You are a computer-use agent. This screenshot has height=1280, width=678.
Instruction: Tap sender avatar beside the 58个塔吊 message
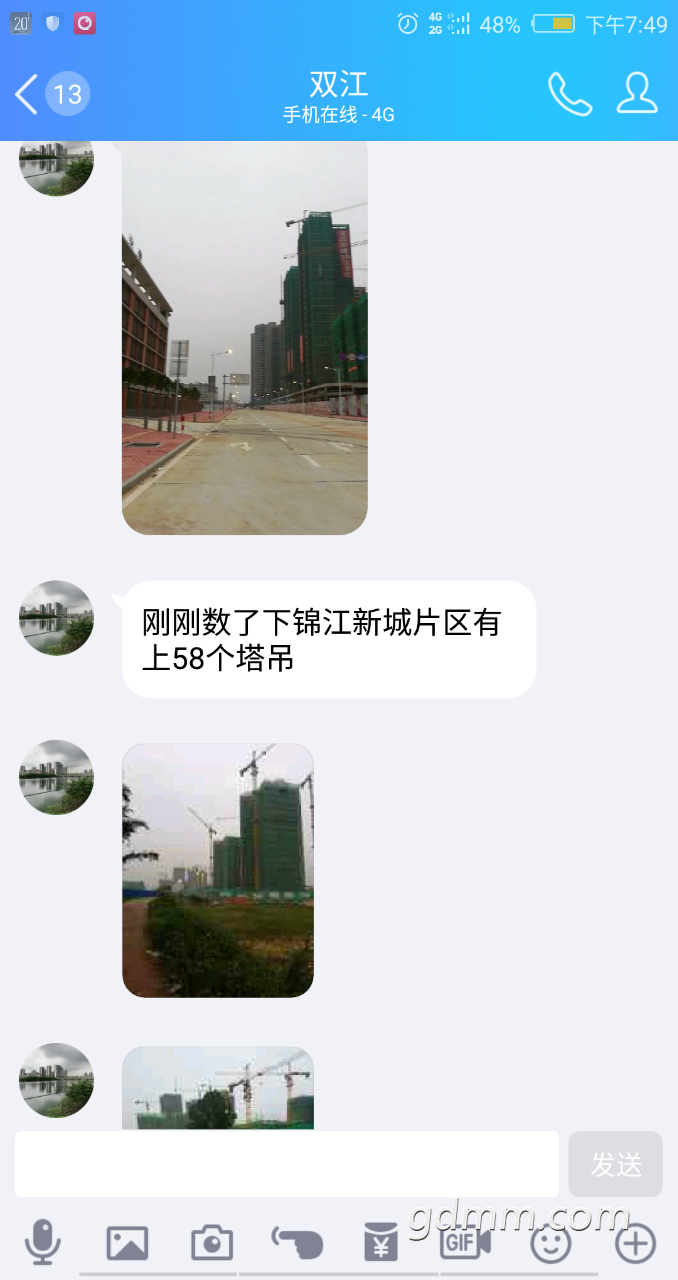56,618
